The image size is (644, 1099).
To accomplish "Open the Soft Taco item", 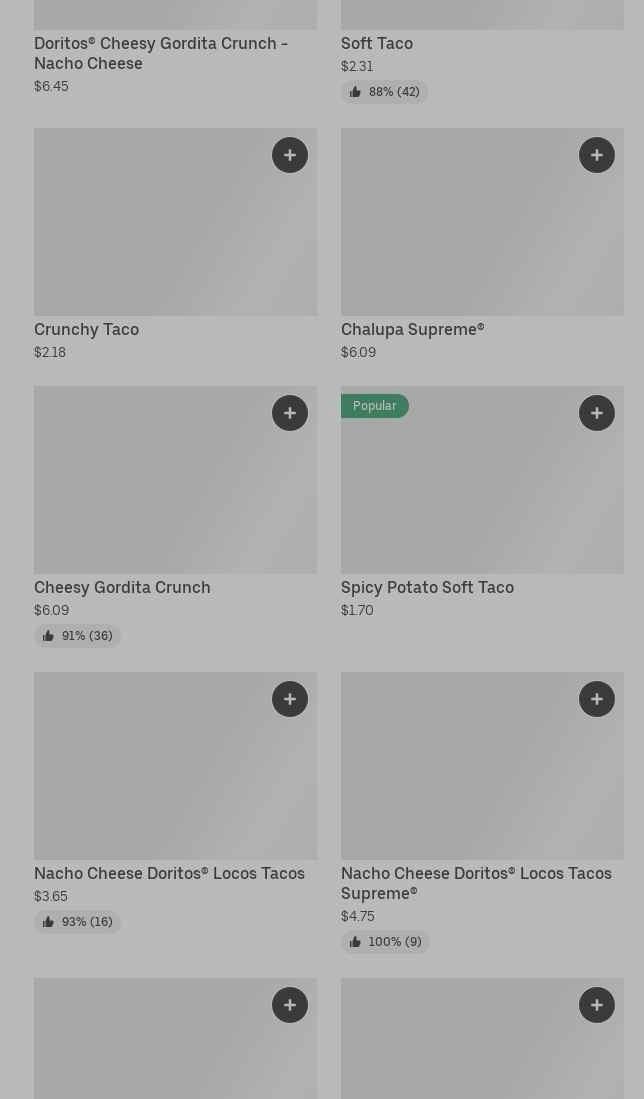I will 376,43.
